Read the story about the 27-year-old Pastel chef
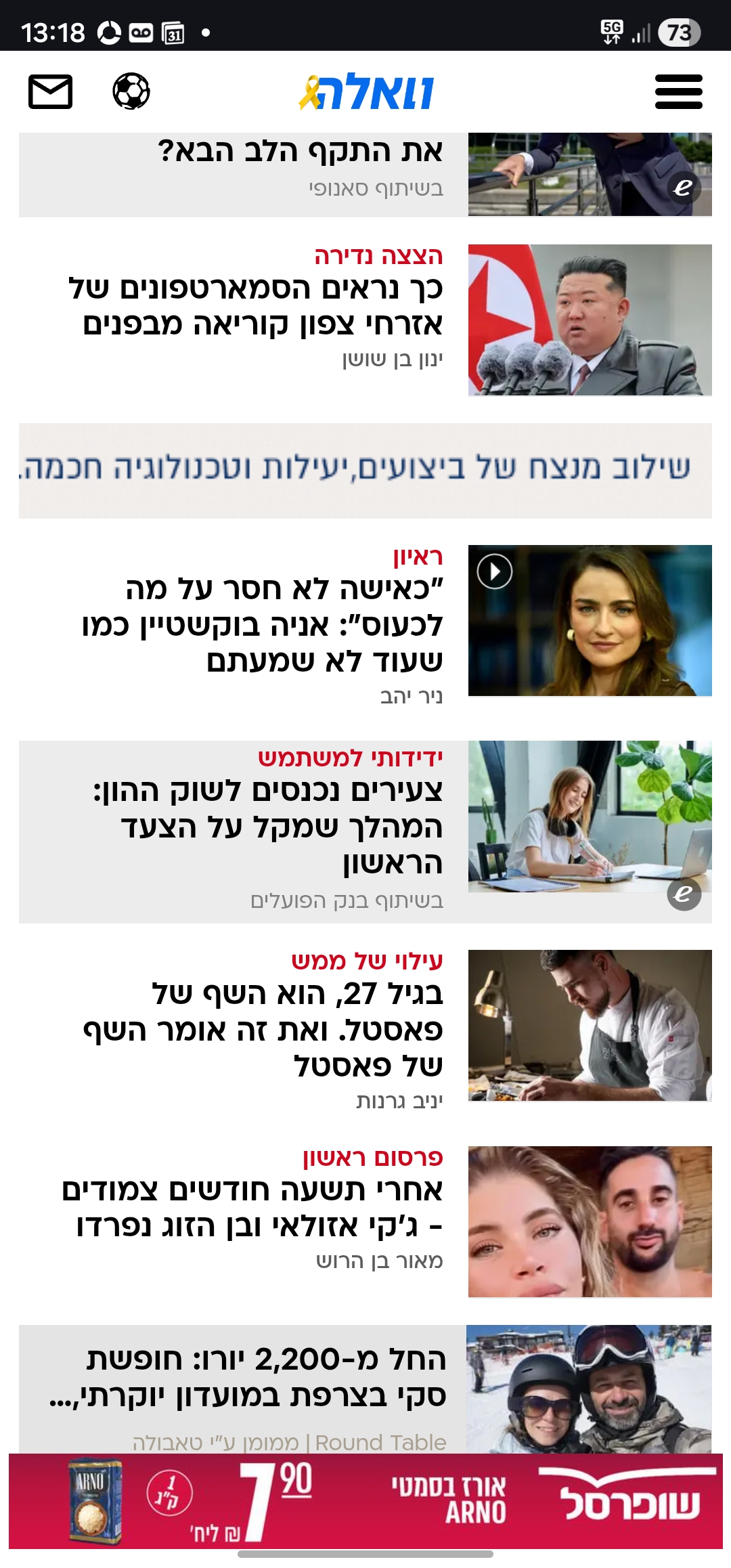 pyautogui.click(x=264, y=1029)
